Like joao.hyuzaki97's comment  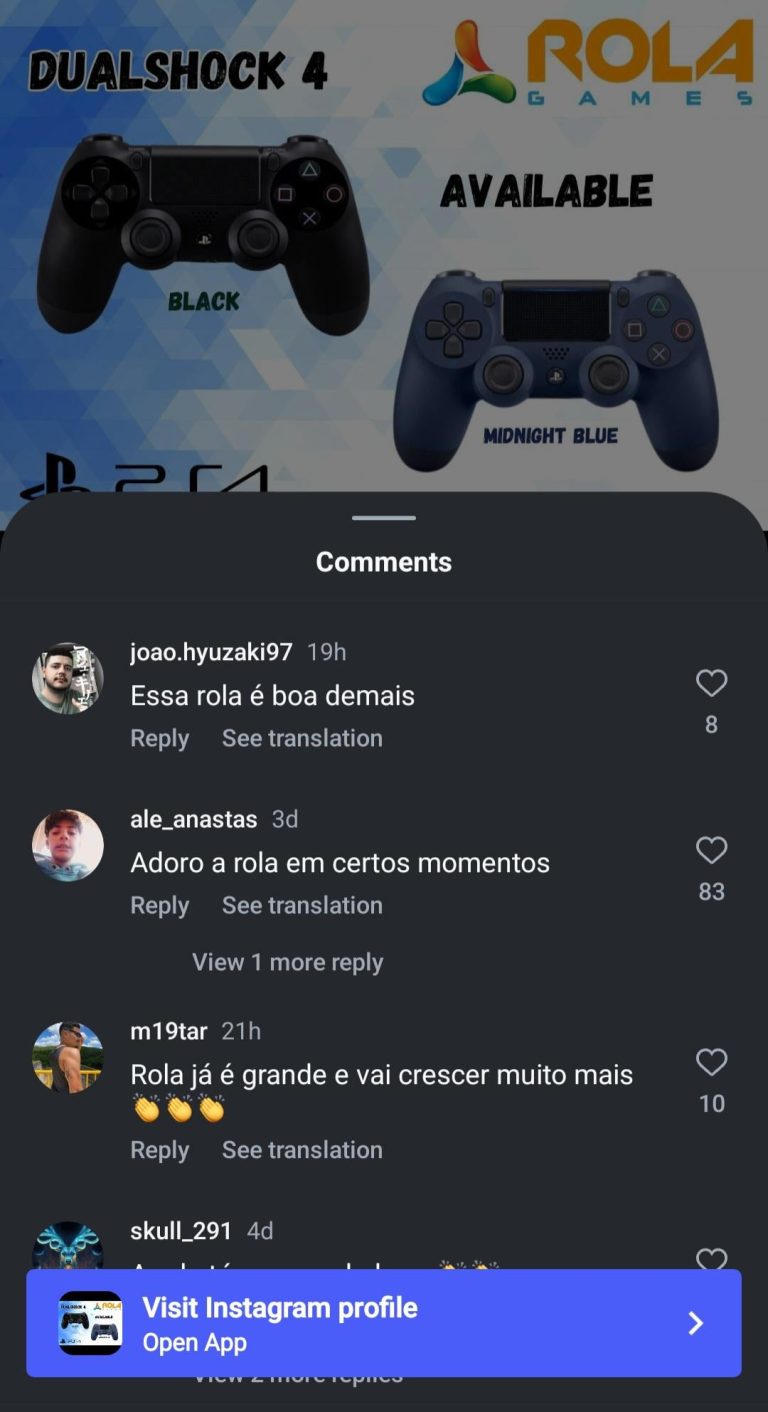coord(711,684)
